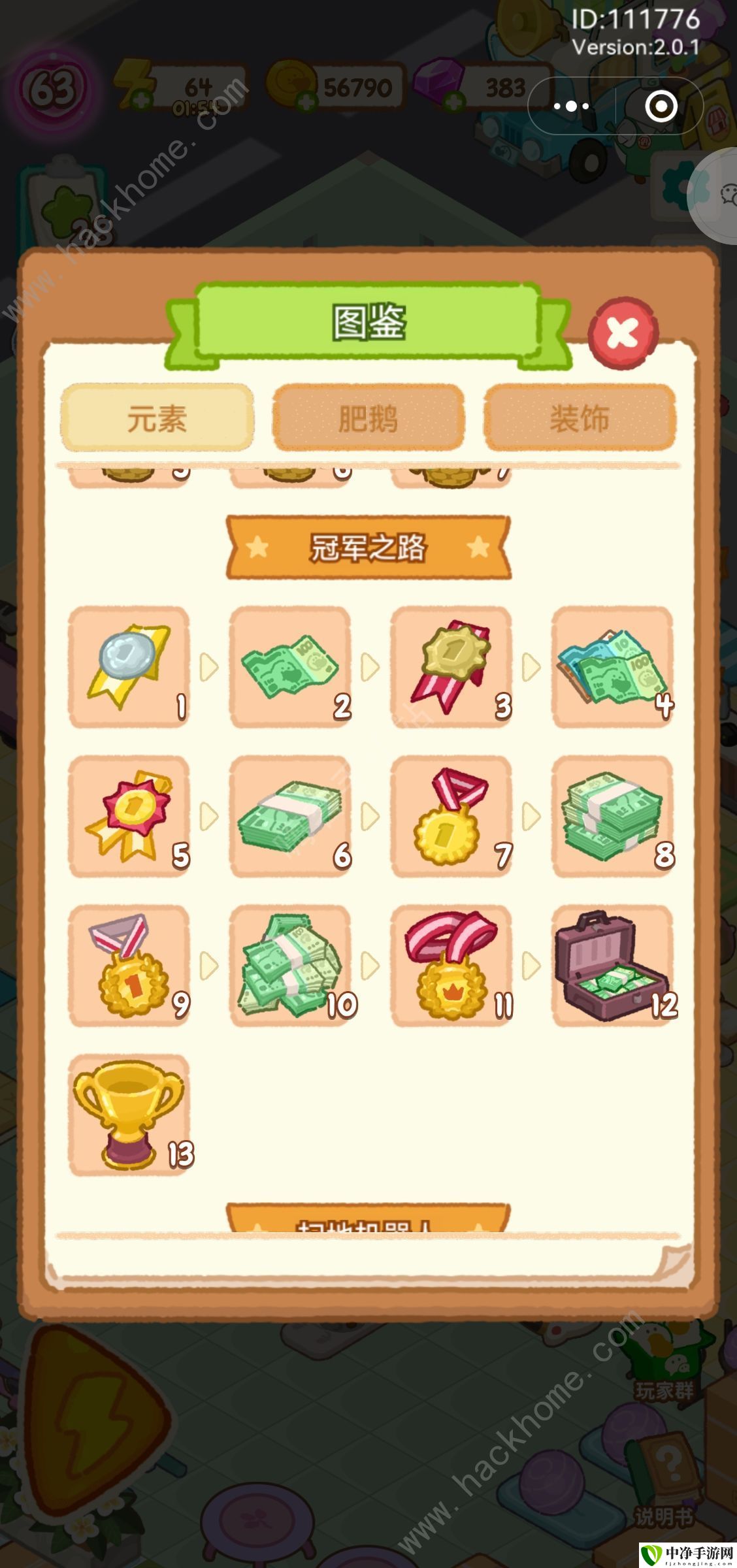
Task: View the stacked cash item numbered 8
Action: pyautogui.click(x=612, y=816)
